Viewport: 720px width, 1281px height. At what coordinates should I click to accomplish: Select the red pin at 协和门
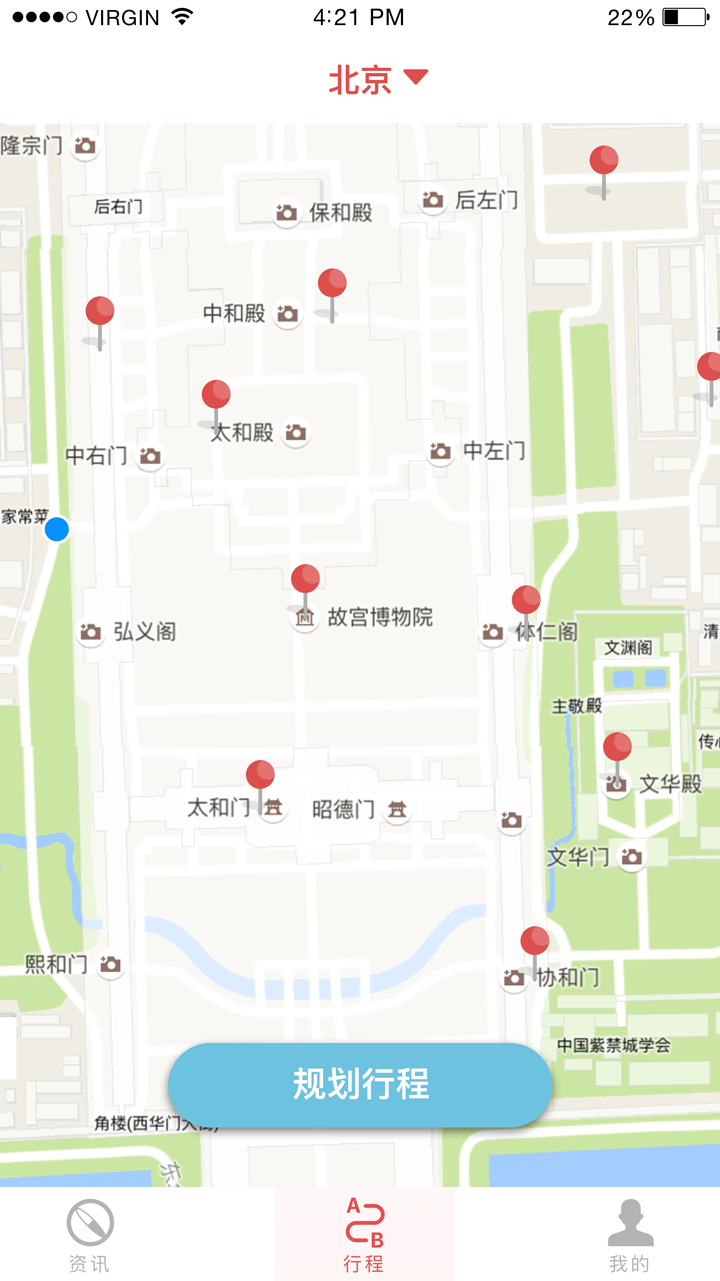coord(535,950)
